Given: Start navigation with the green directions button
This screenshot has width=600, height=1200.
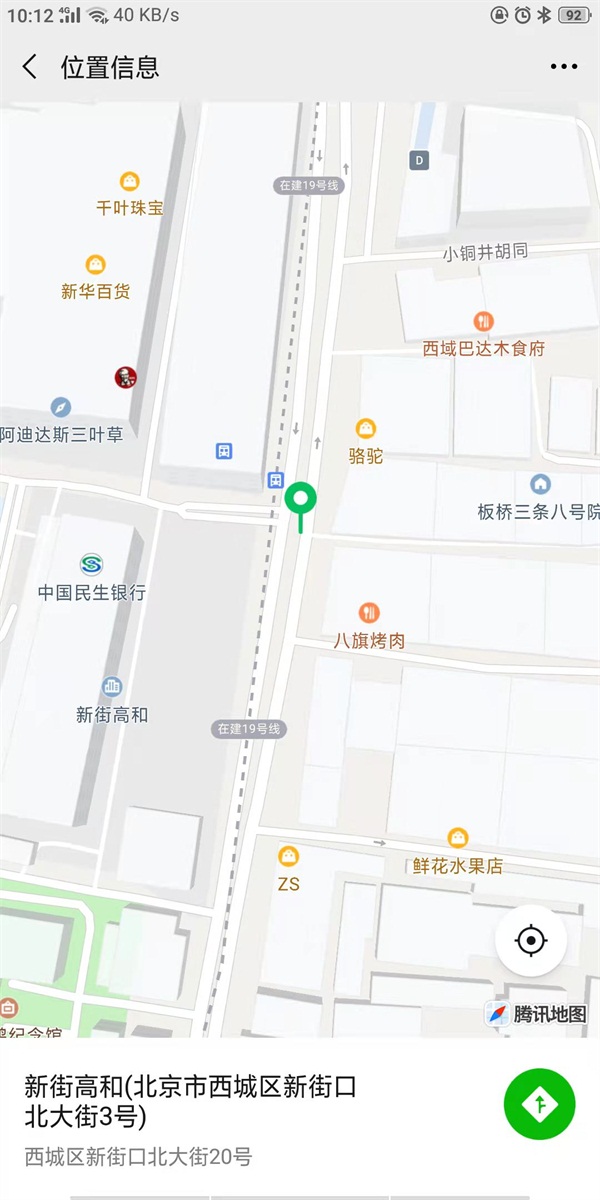Looking at the screenshot, I should pyautogui.click(x=540, y=1104).
